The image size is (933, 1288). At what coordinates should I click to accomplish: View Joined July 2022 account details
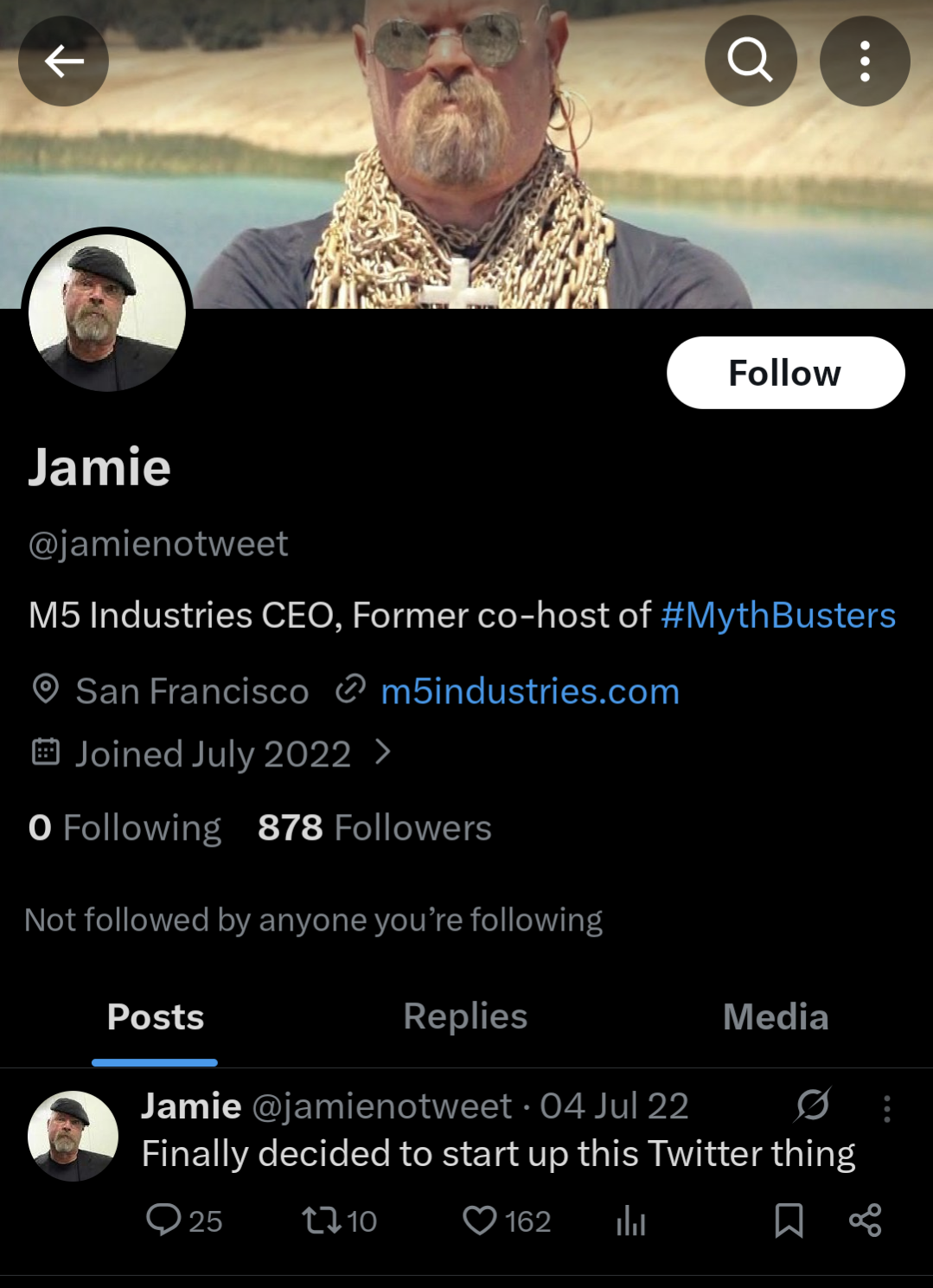tap(213, 754)
